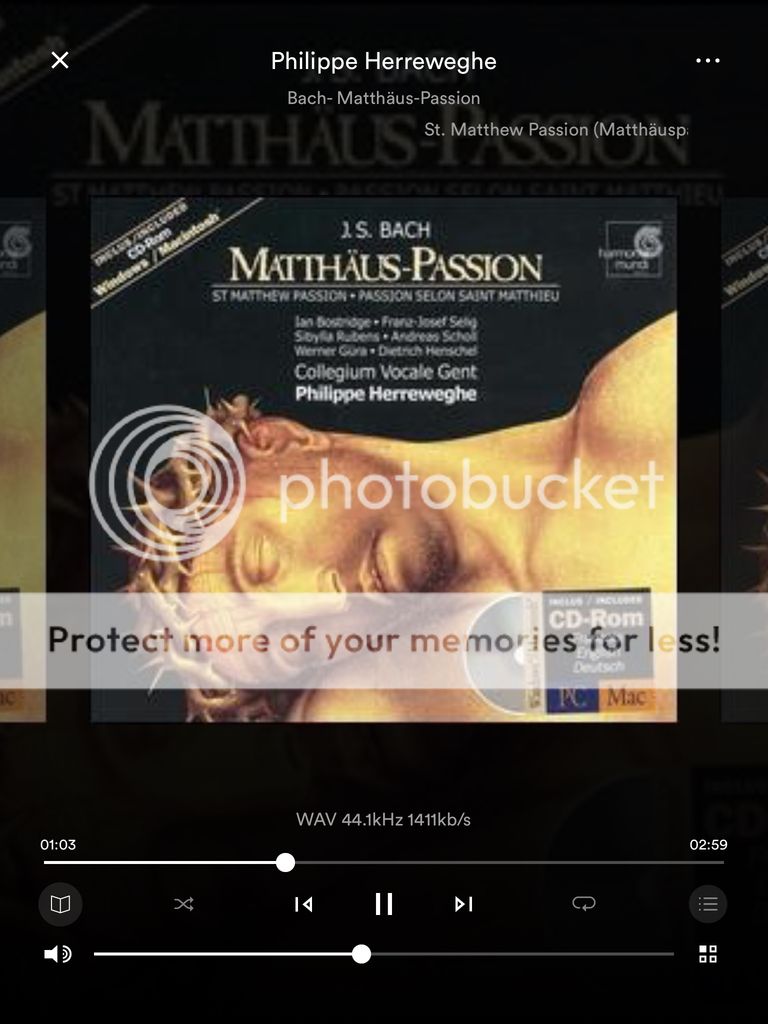Close the now playing screen
The height and width of the screenshot is (1024, 768).
point(60,60)
